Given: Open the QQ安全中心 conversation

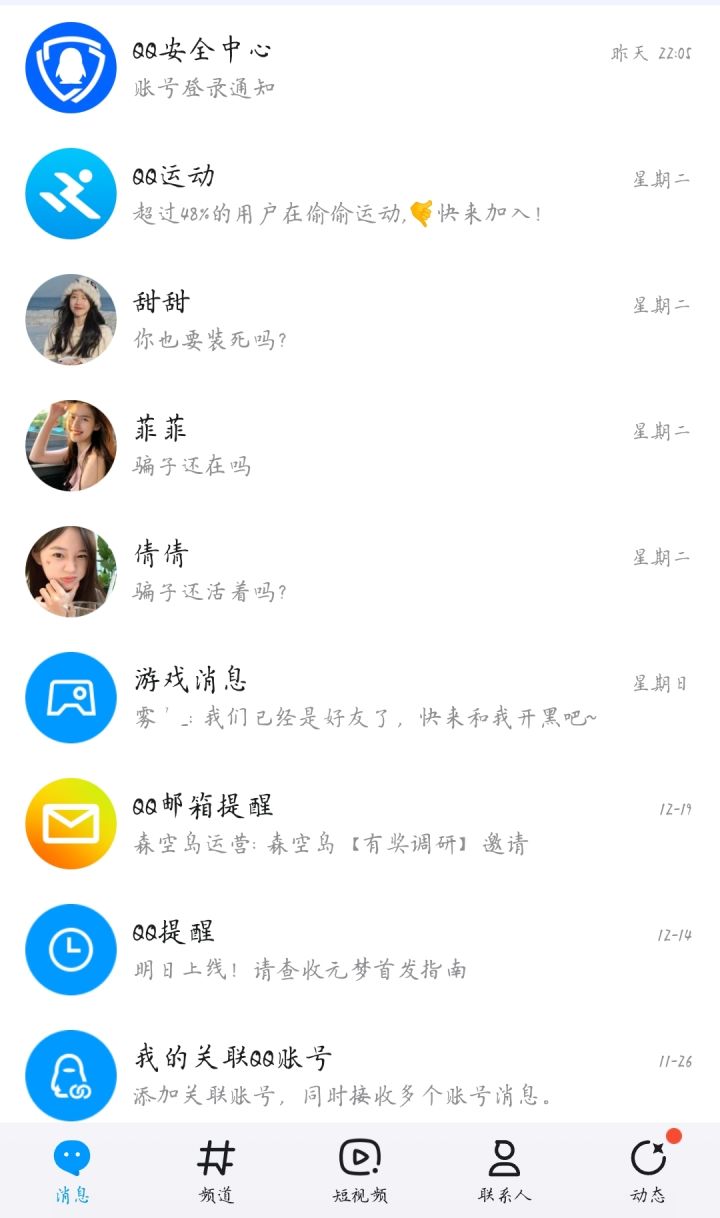Looking at the screenshot, I should pos(360,68).
